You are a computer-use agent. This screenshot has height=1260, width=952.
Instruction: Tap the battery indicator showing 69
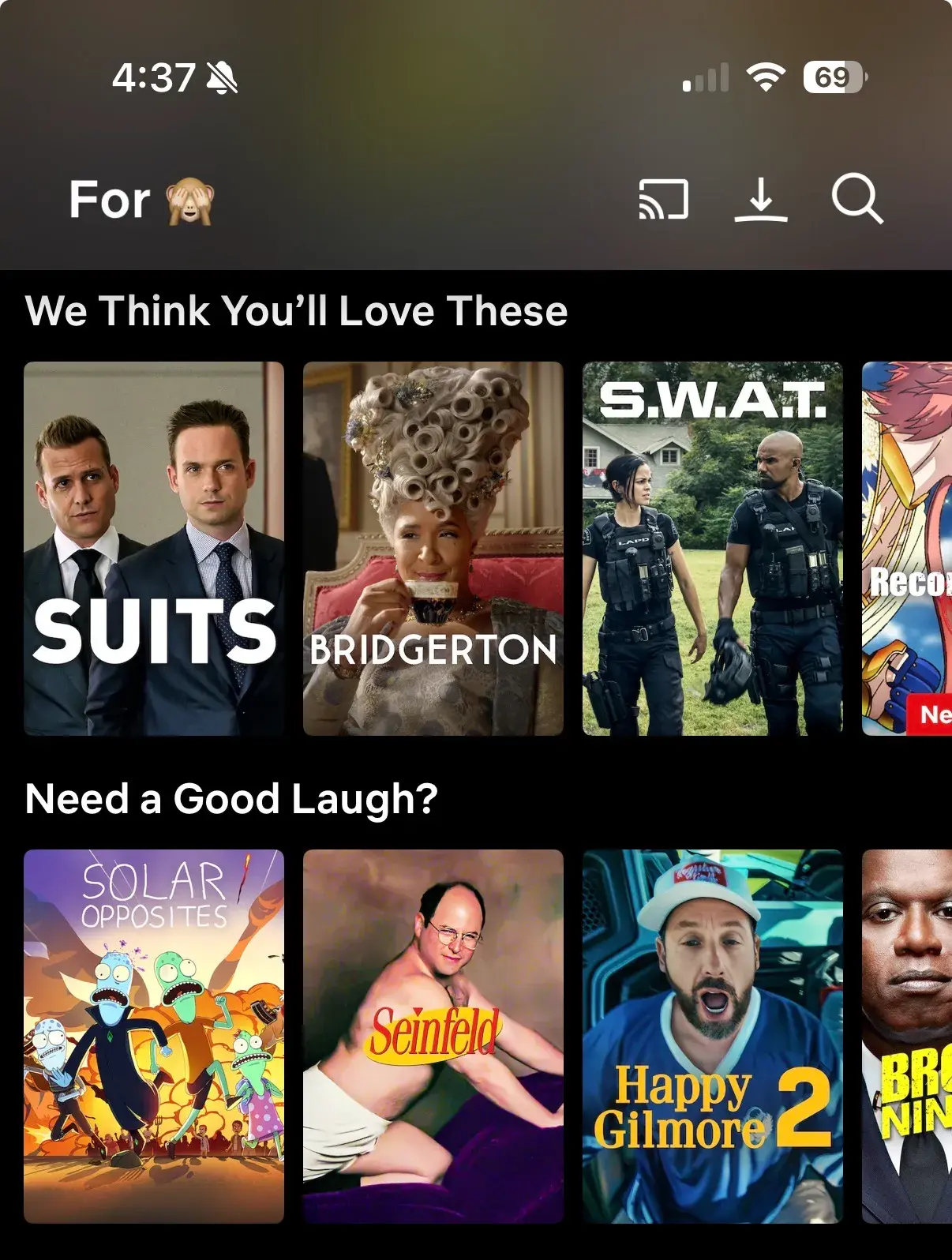coord(833,77)
